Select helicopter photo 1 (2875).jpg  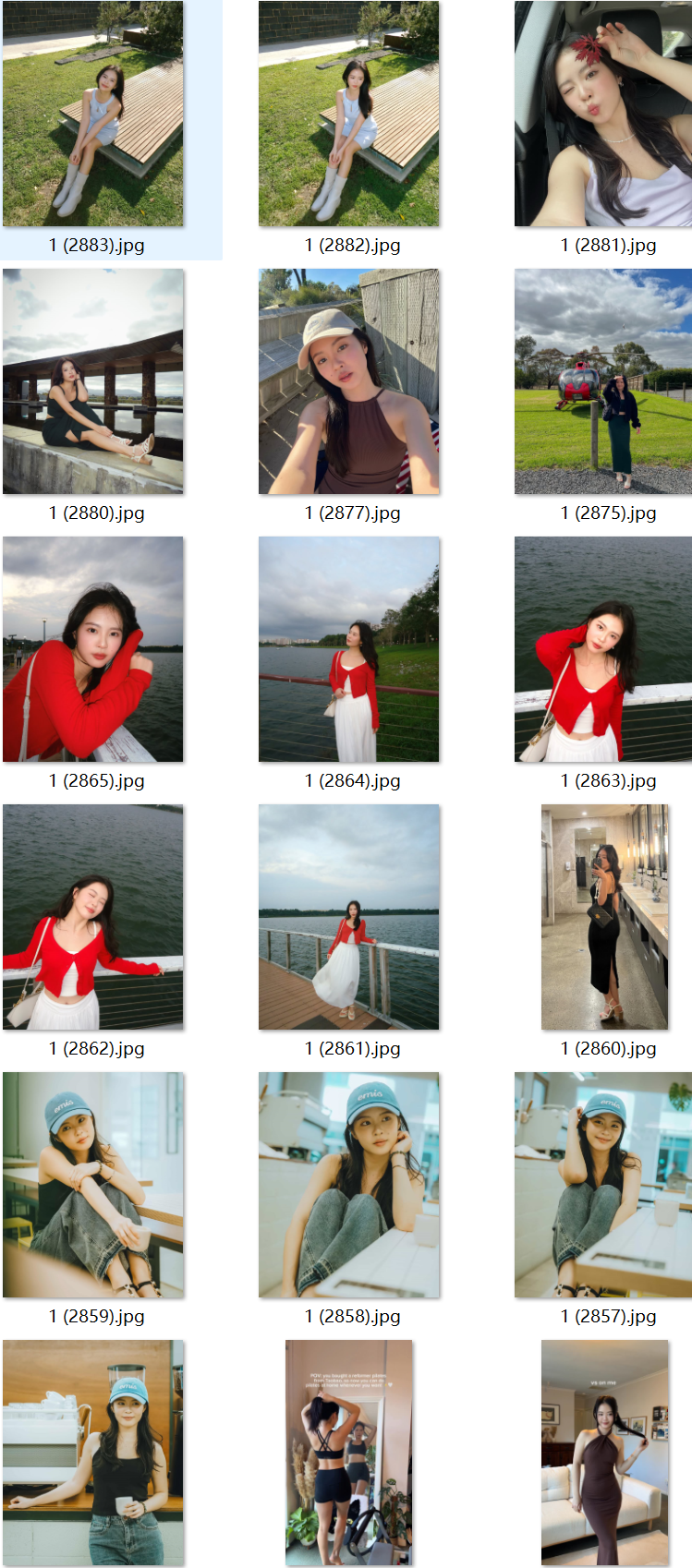(x=603, y=381)
